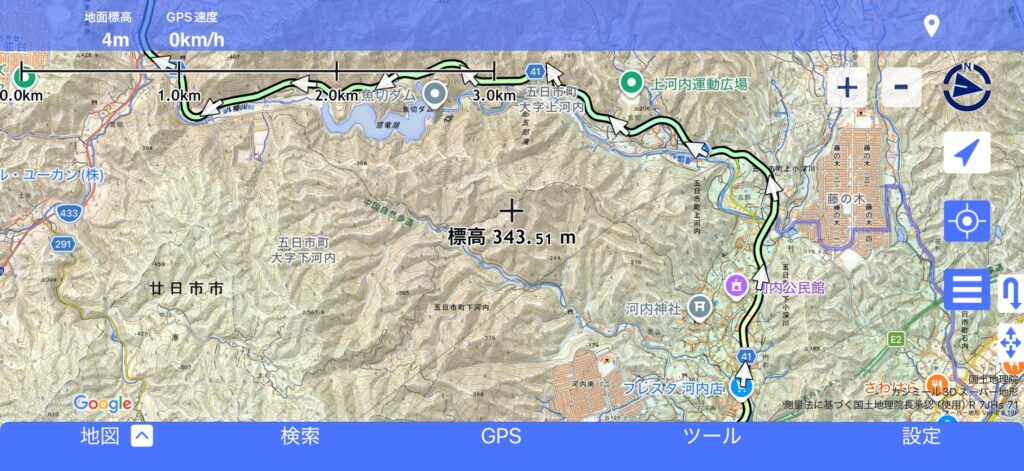Tap the compass north indicator
This screenshot has width=1024, height=471.
tap(966, 87)
